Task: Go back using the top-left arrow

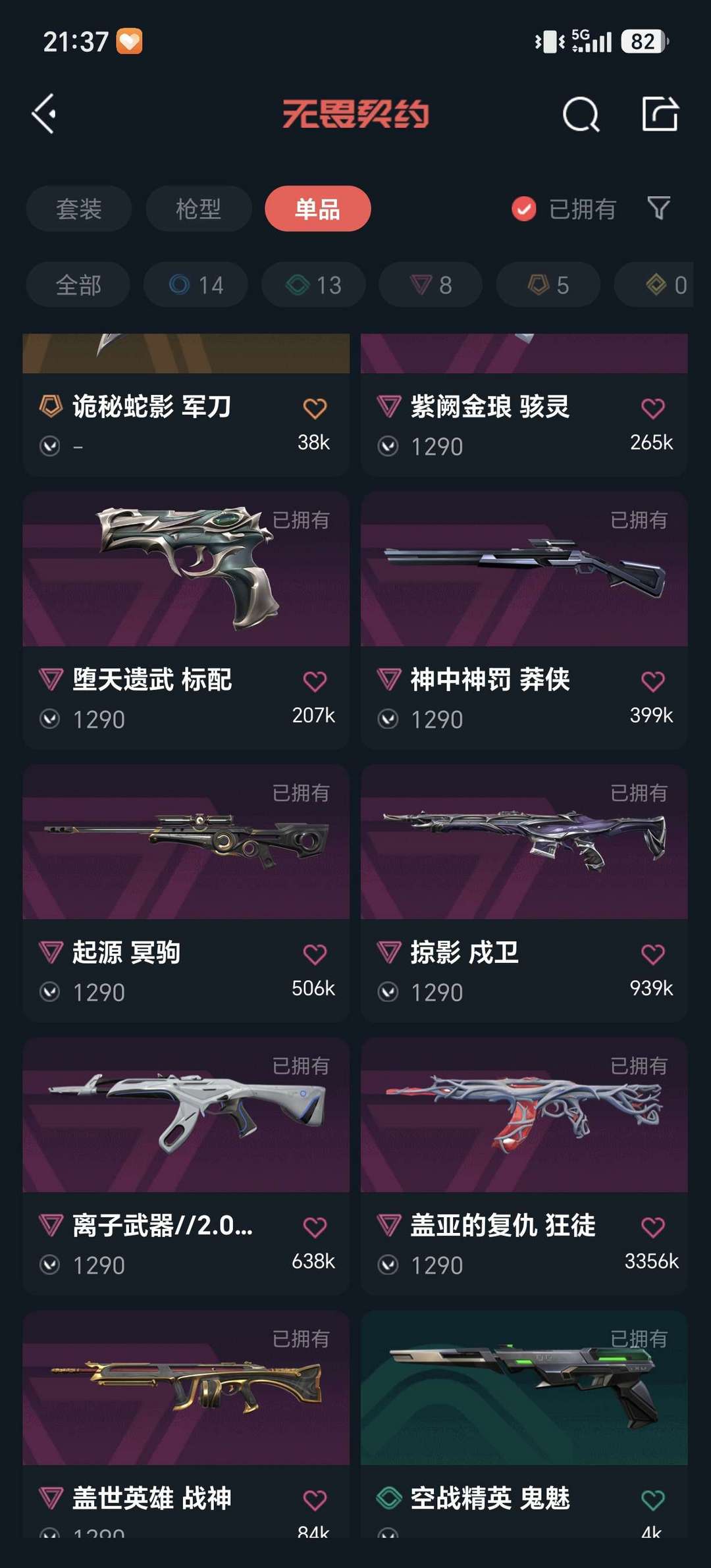Action: [43, 114]
